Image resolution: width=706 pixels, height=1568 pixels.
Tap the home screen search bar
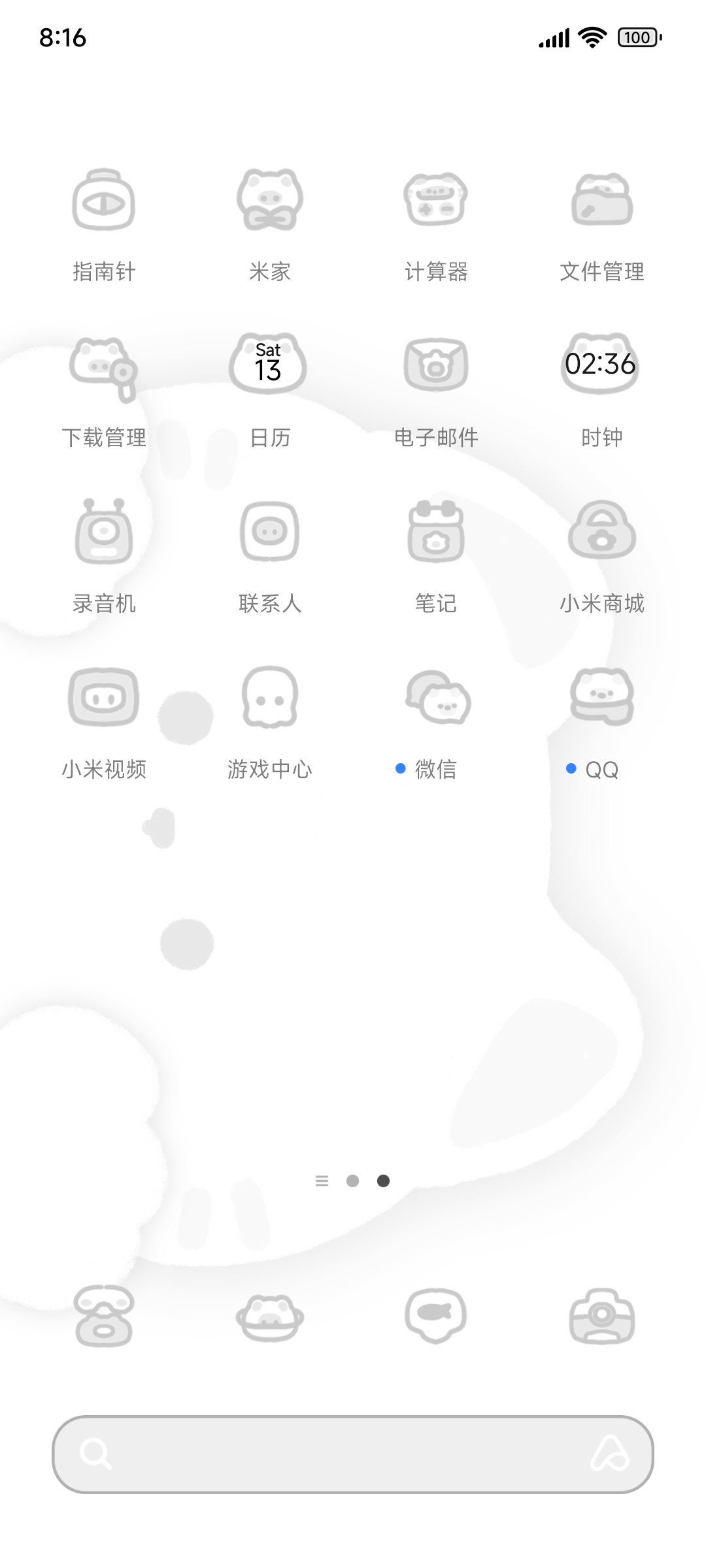(353, 1454)
